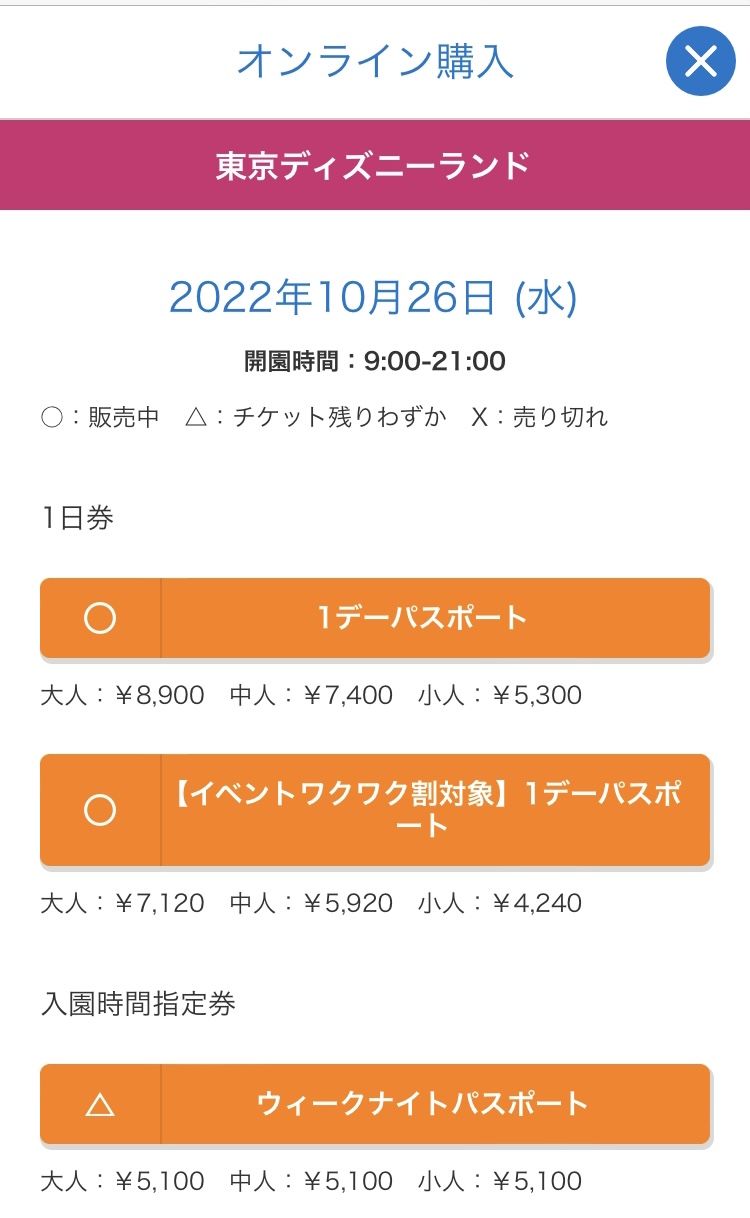The image size is (750, 1218).
Task: Select the standard 1デーパスポート ticket
Action: (x=375, y=618)
